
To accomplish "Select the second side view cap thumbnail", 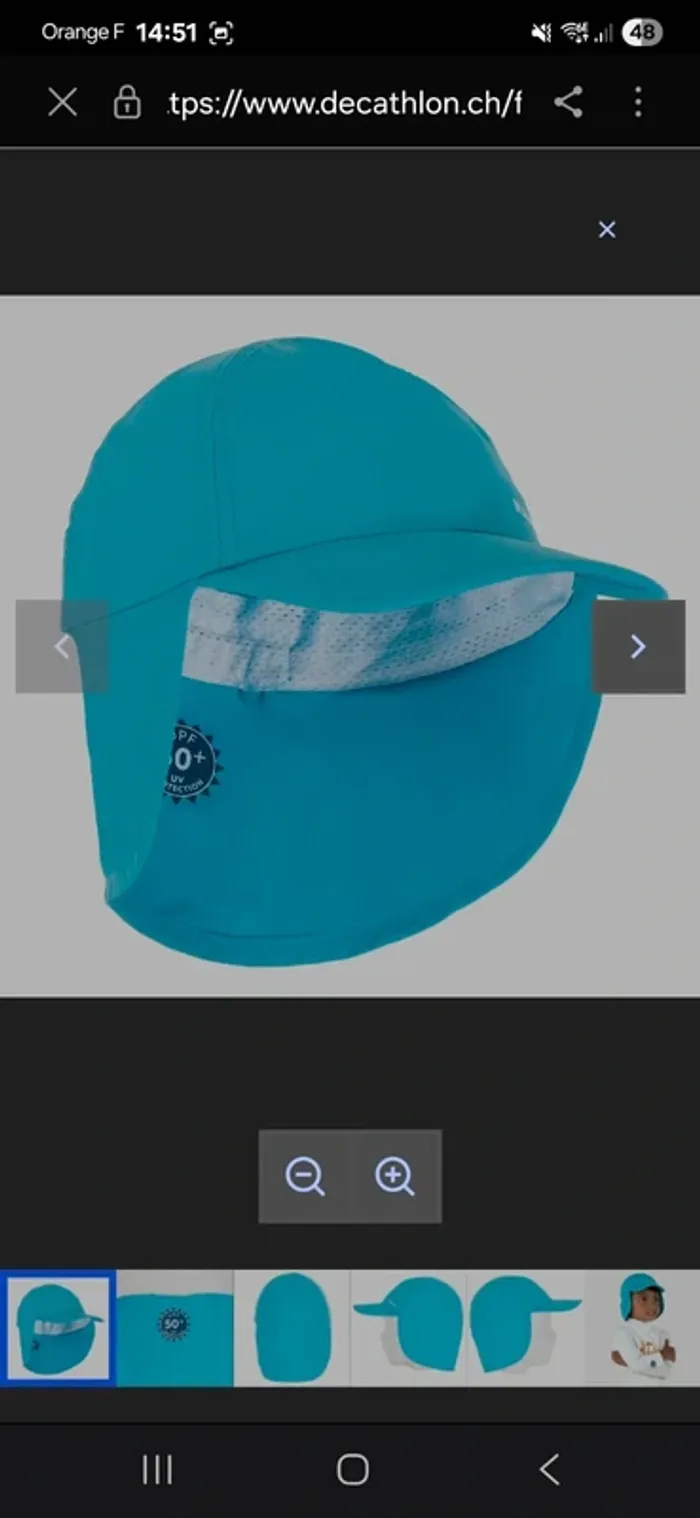I will [525, 1328].
